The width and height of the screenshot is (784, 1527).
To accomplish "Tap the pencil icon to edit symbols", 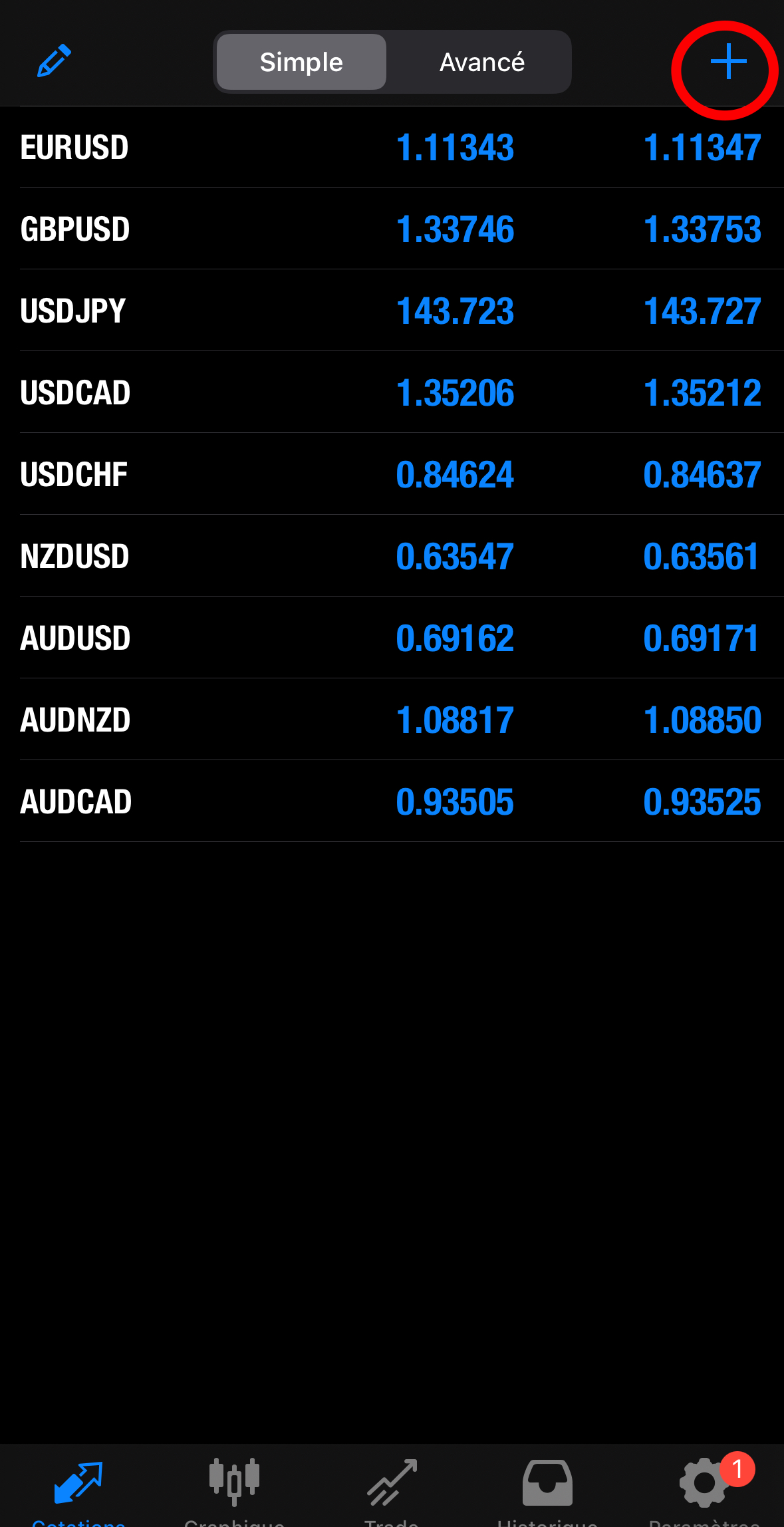I will (x=54, y=61).
